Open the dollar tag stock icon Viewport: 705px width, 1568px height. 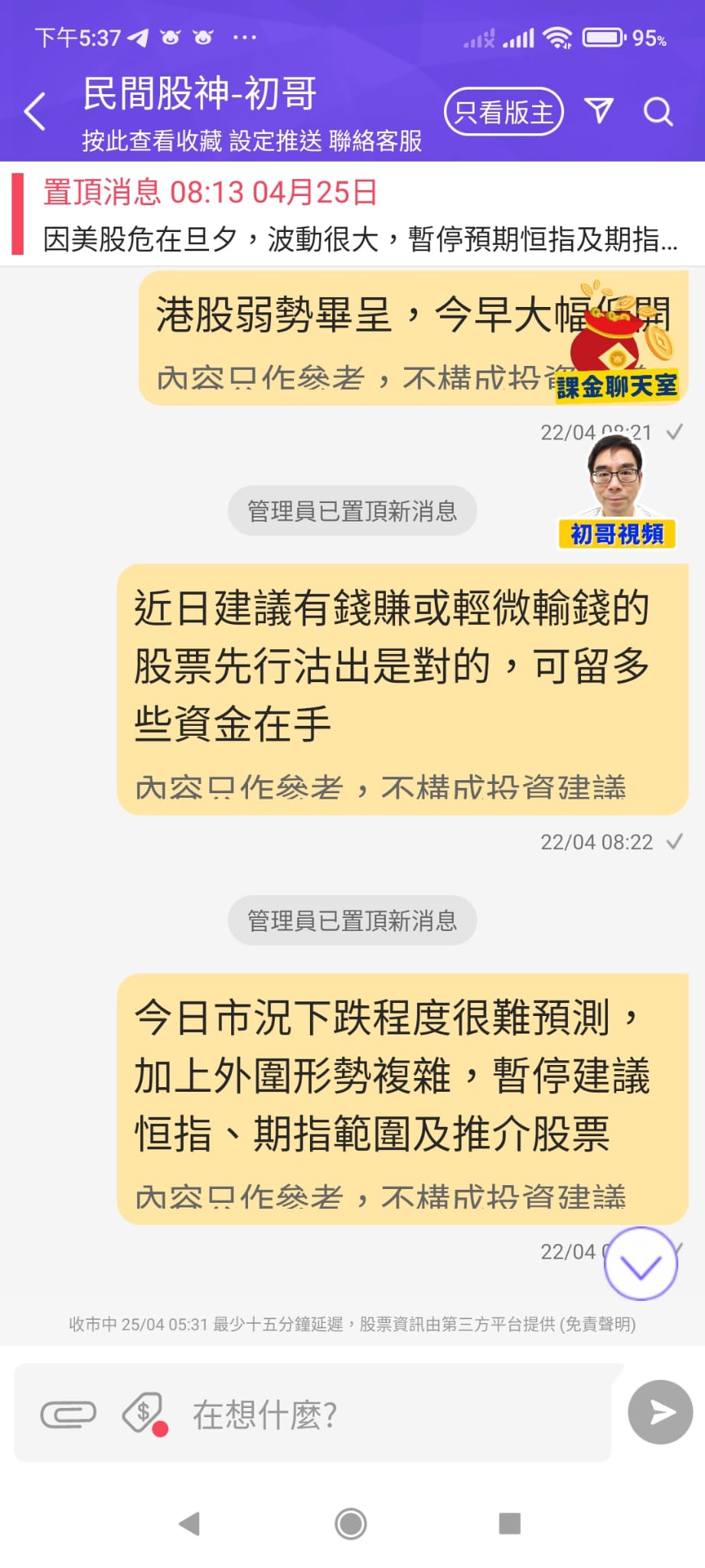(x=145, y=1414)
